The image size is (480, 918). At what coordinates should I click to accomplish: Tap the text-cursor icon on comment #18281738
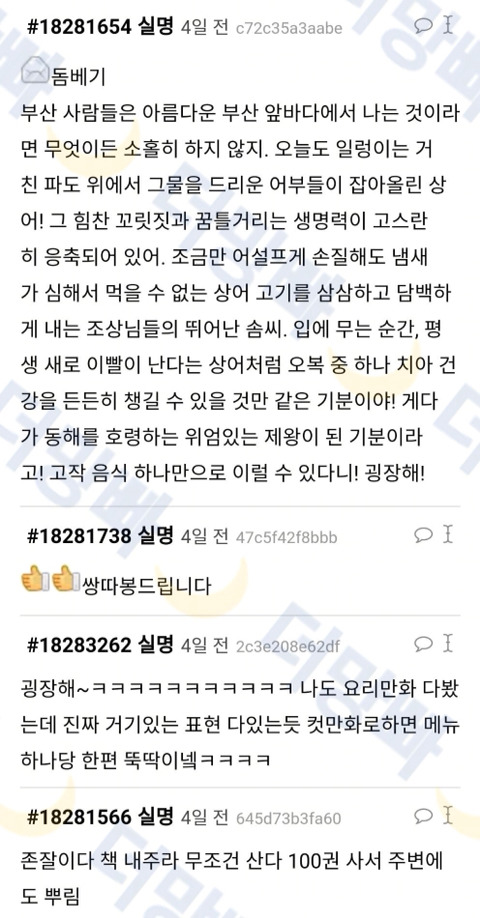click(448, 534)
